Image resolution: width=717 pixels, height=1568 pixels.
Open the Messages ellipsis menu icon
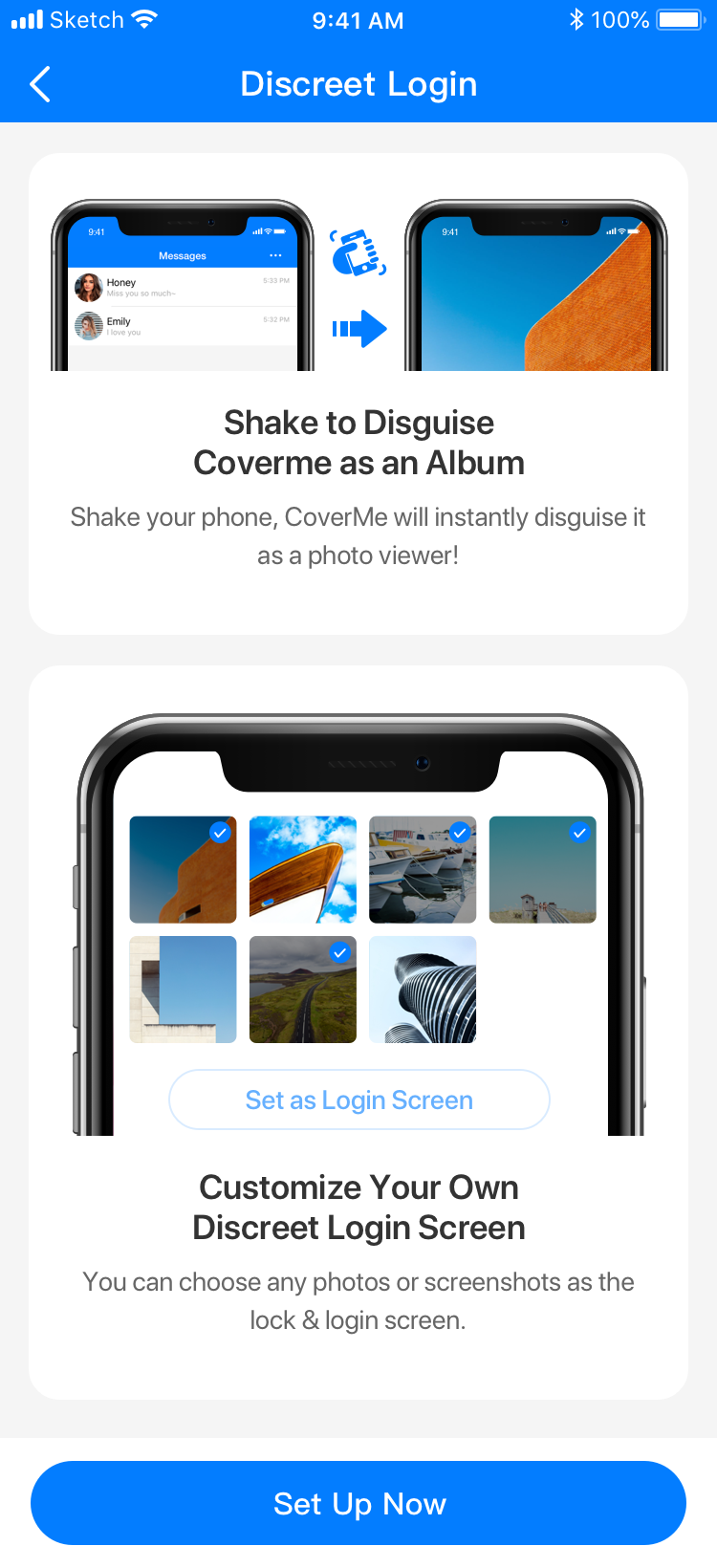pos(276,255)
